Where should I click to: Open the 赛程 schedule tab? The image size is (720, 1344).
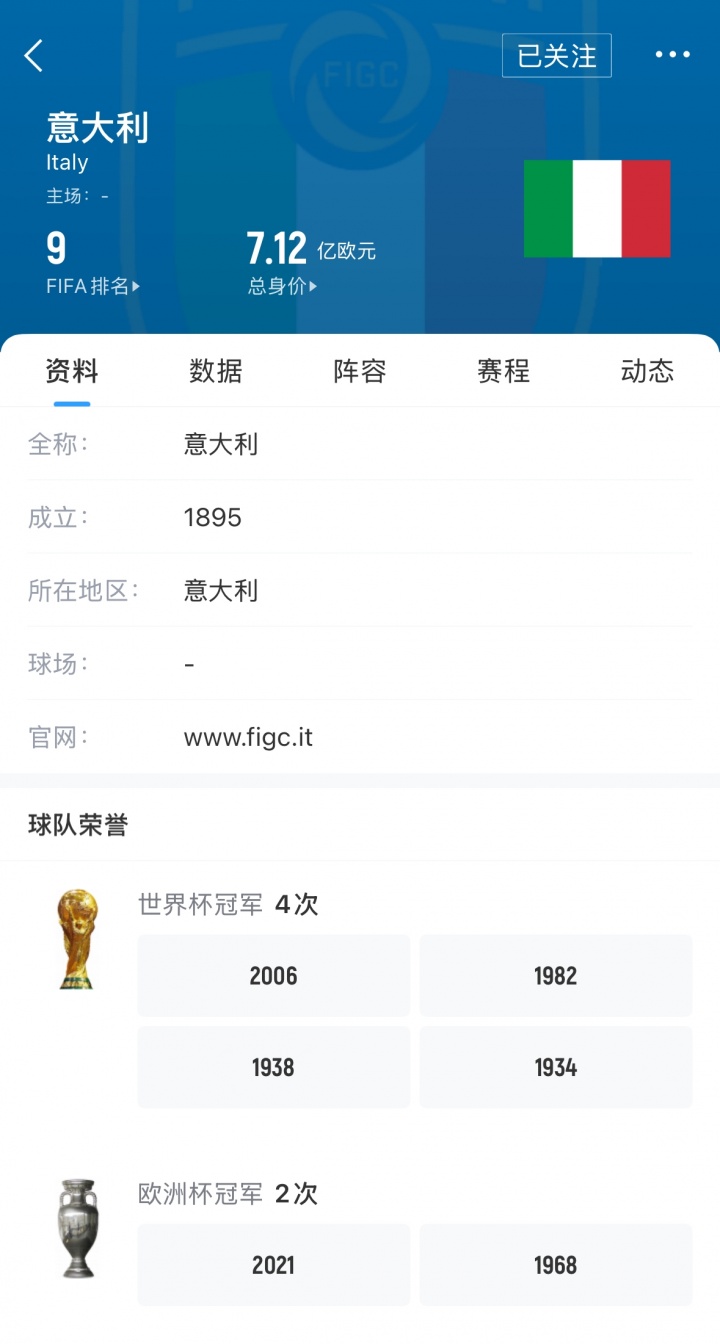504,372
